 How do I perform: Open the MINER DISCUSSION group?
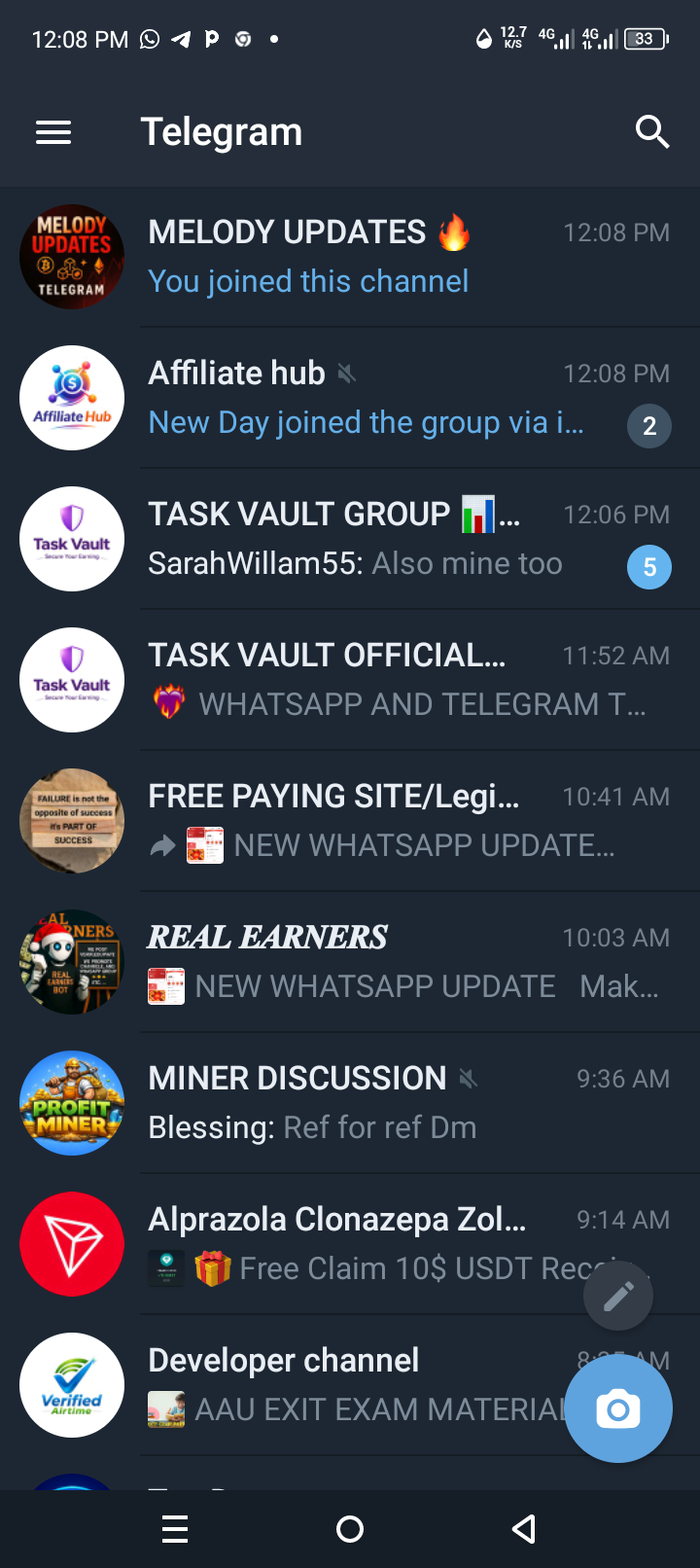(350, 1103)
